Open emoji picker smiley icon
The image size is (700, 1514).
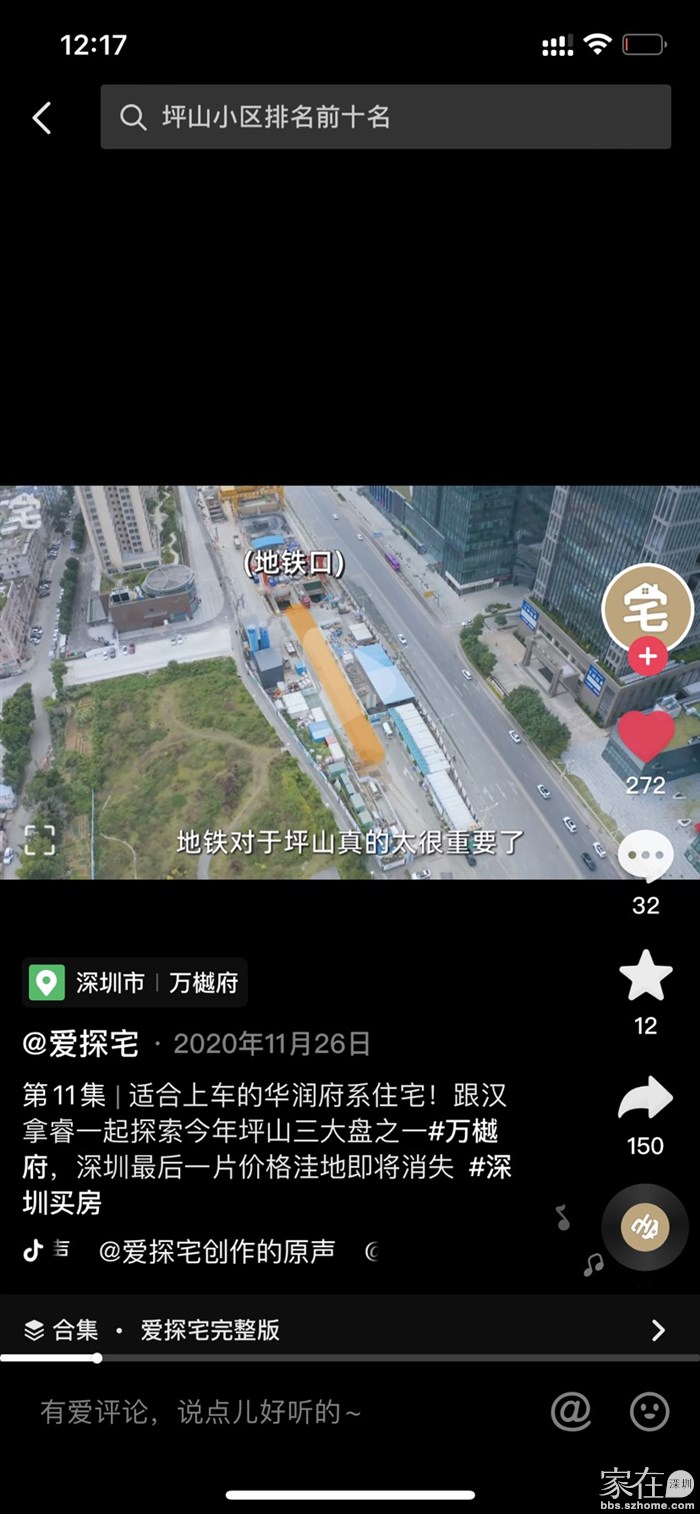[x=649, y=1411]
